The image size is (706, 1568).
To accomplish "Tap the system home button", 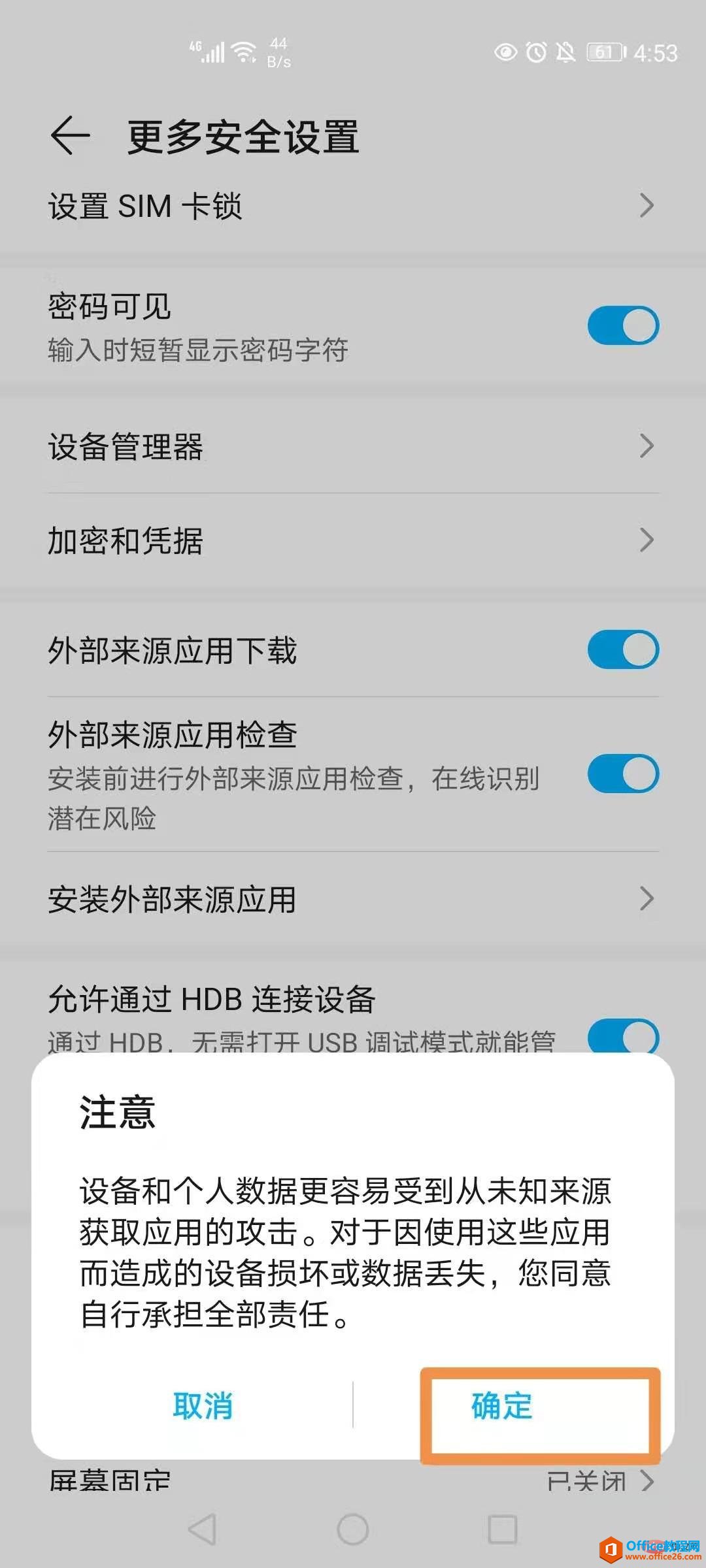I will (x=353, y=1529).
